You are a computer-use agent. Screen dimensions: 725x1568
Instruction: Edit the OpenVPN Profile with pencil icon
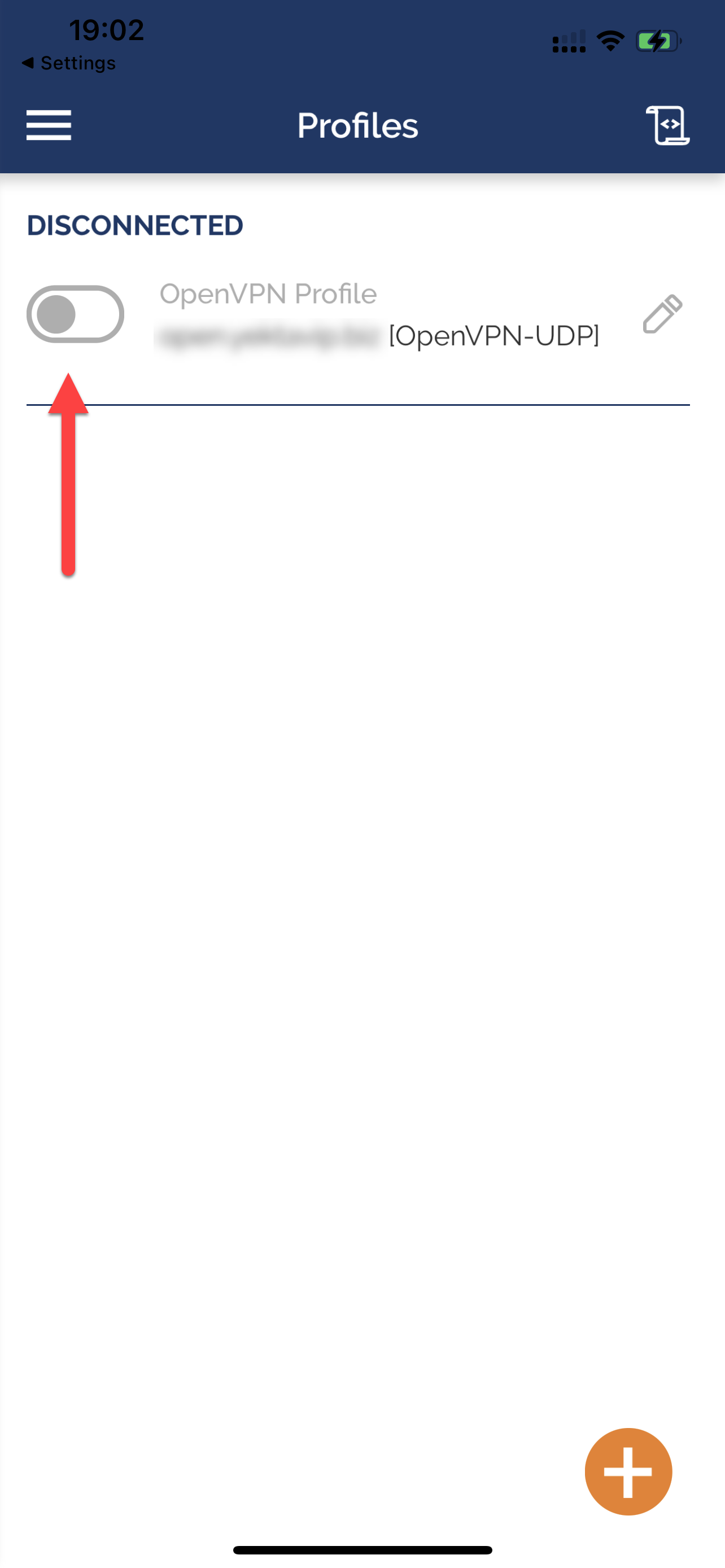(662, 314)
